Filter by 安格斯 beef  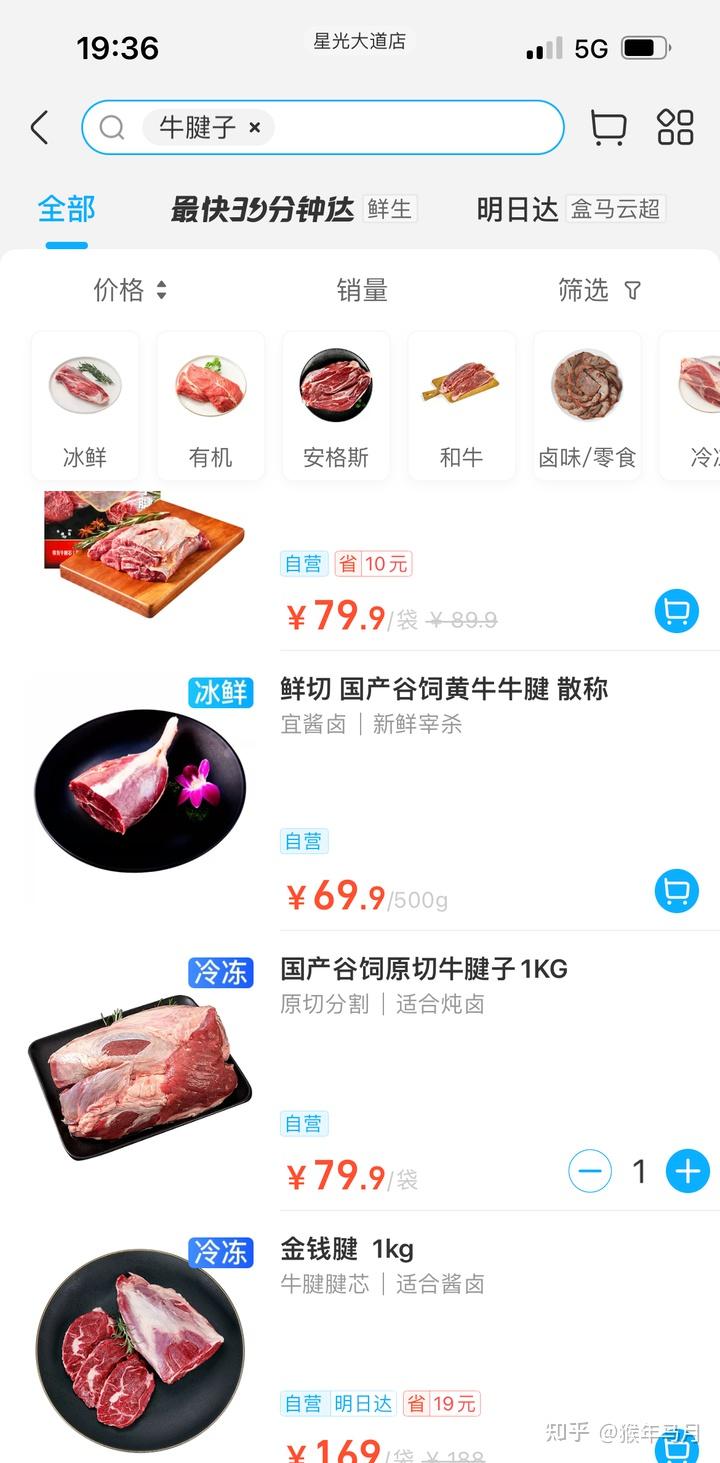tap(336, 406)
